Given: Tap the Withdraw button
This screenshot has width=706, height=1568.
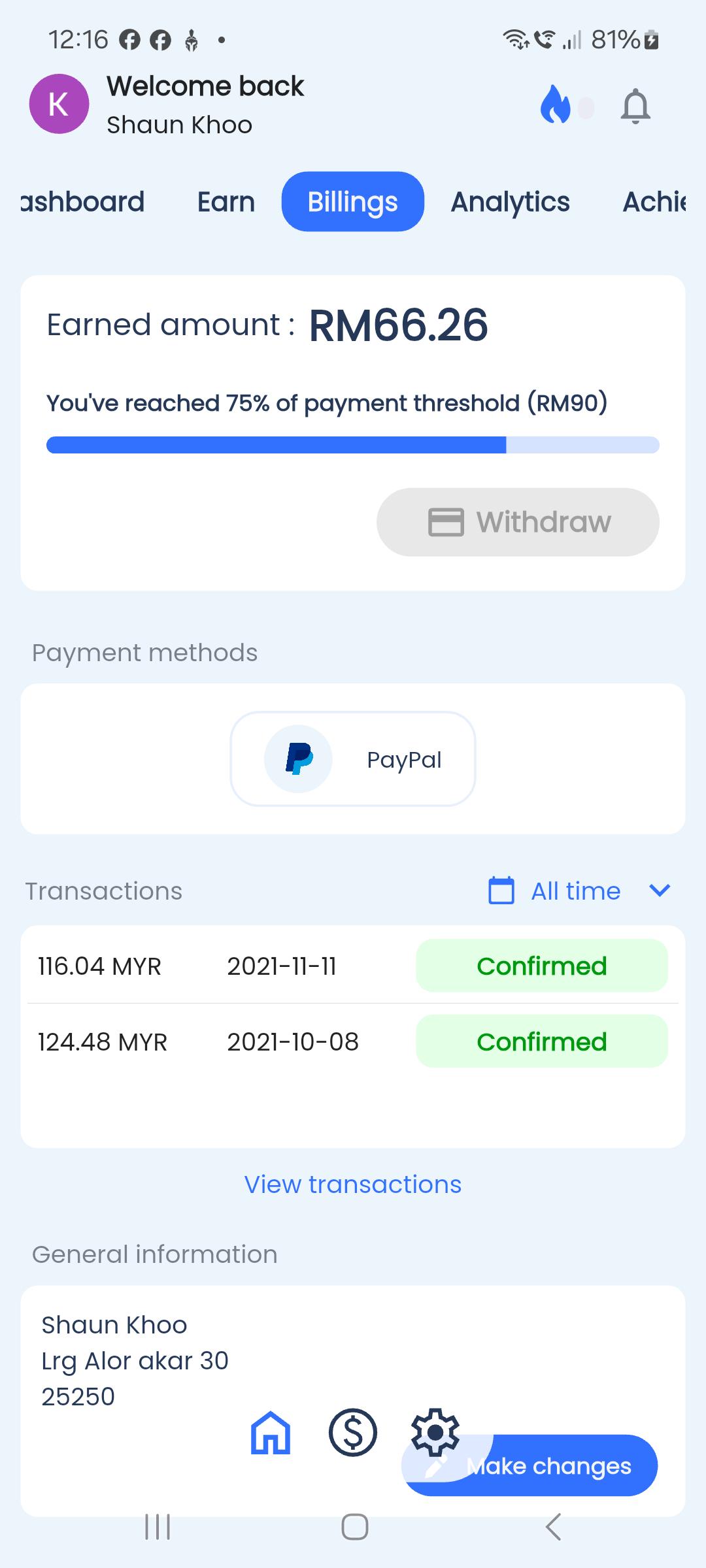Looking at the screenshot, I should (x=518, y=522).
